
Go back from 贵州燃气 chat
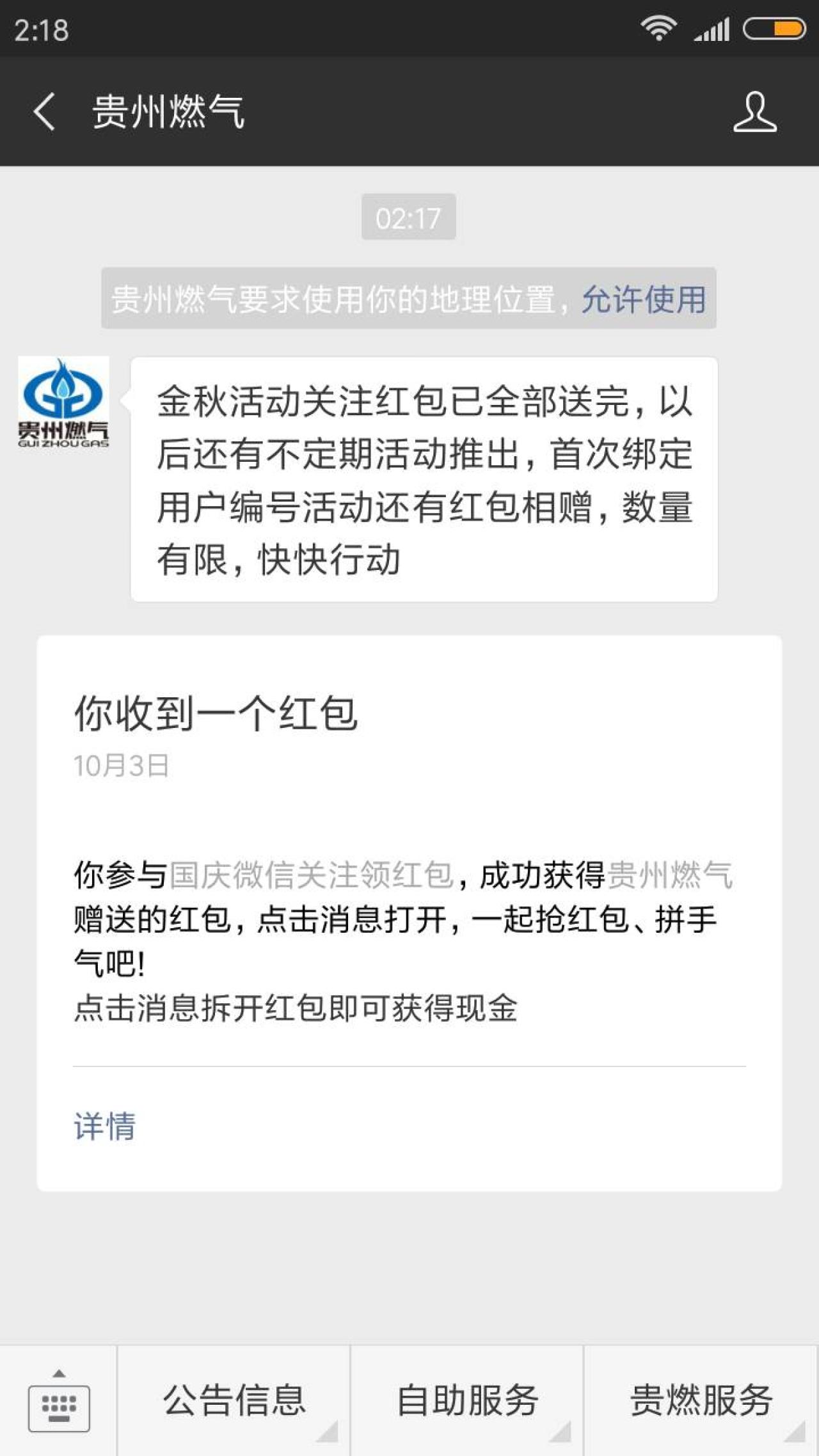click(x=45, y=112)
